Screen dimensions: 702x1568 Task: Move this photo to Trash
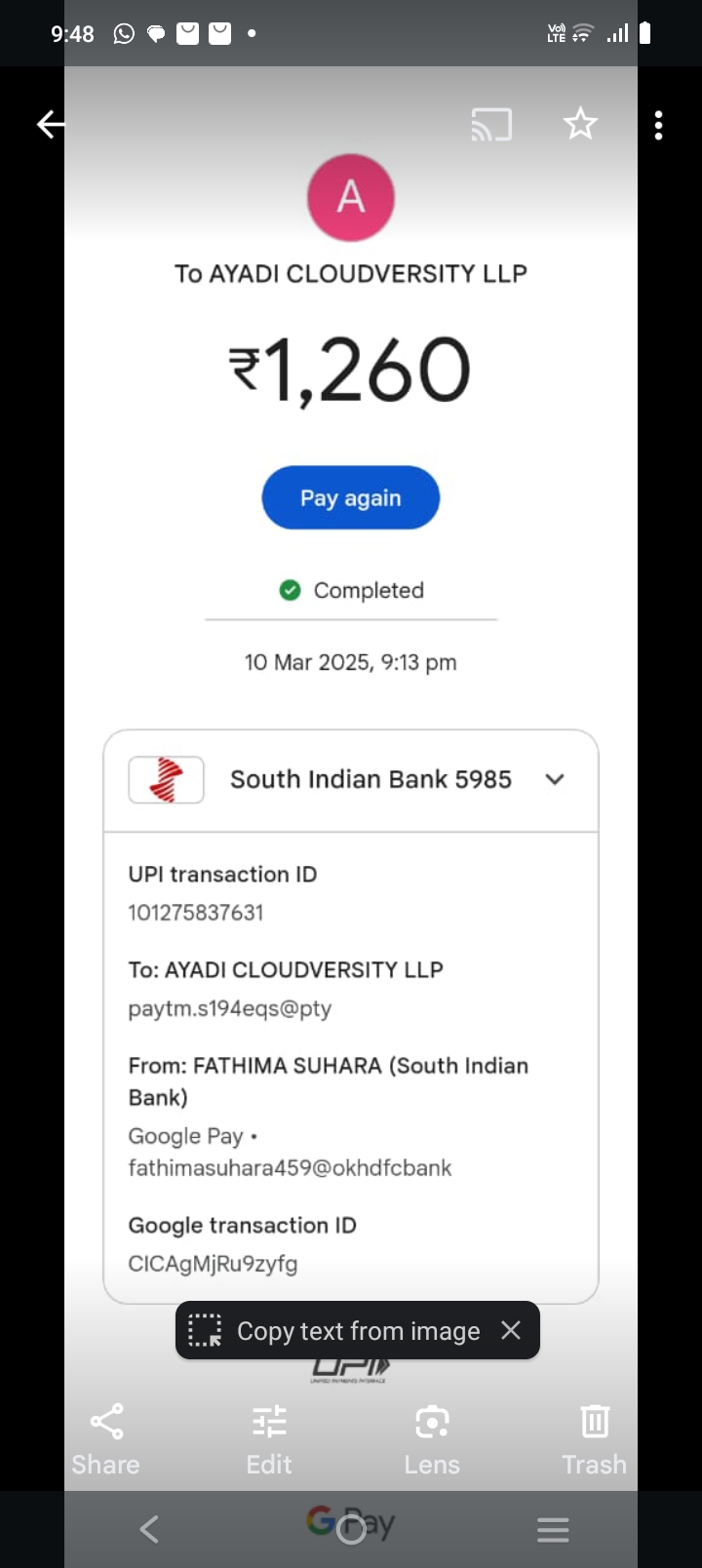595,1437
